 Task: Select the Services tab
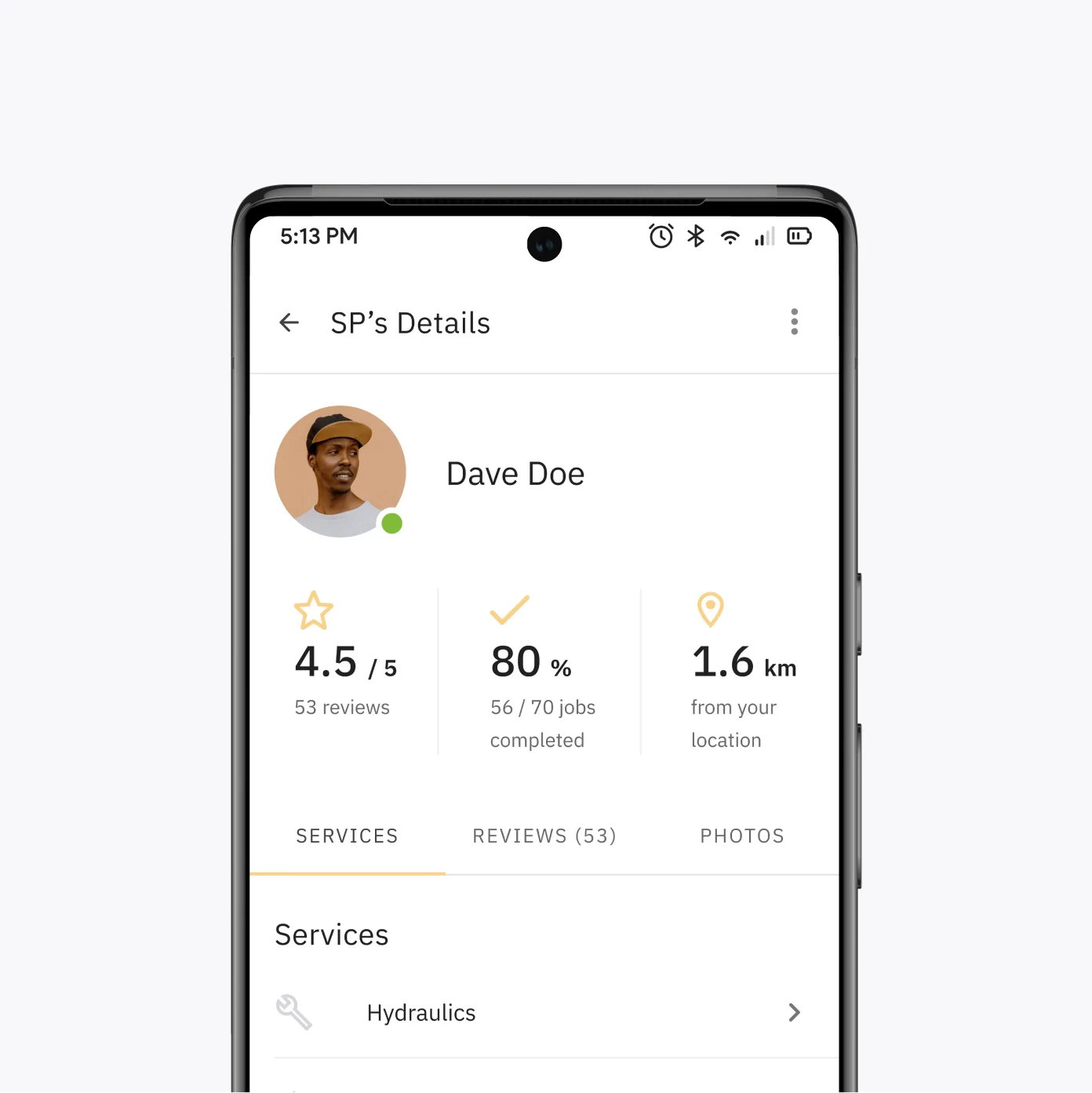pyautogui.click(x=347, y=836)
